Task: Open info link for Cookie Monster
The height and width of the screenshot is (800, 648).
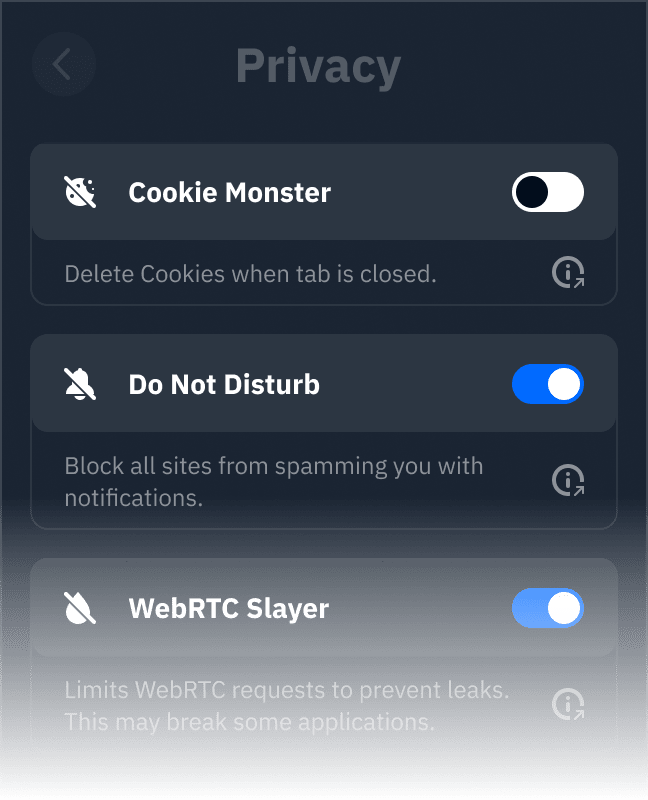Action: (x=568, y=272)
